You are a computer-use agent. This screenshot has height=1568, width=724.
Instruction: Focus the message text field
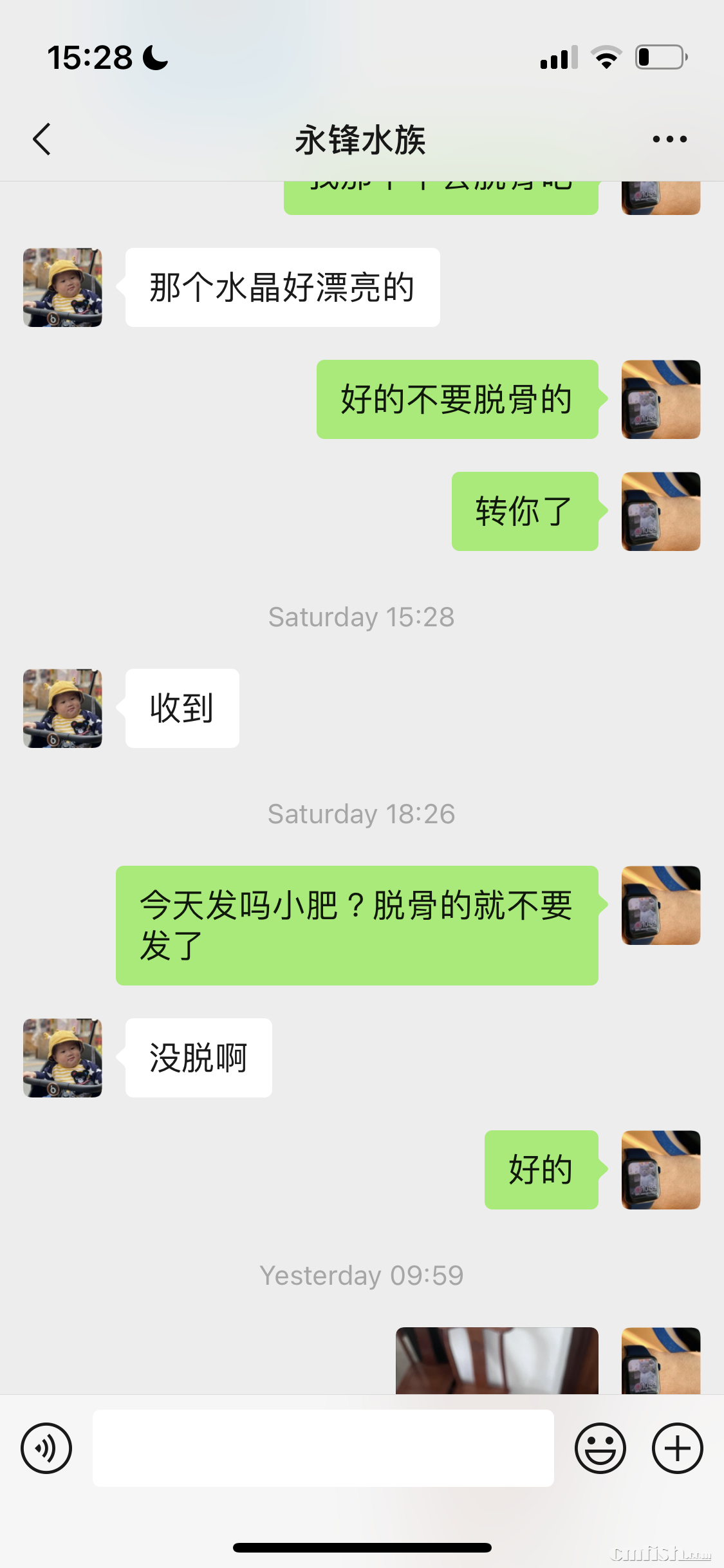tap(323, 1448)
